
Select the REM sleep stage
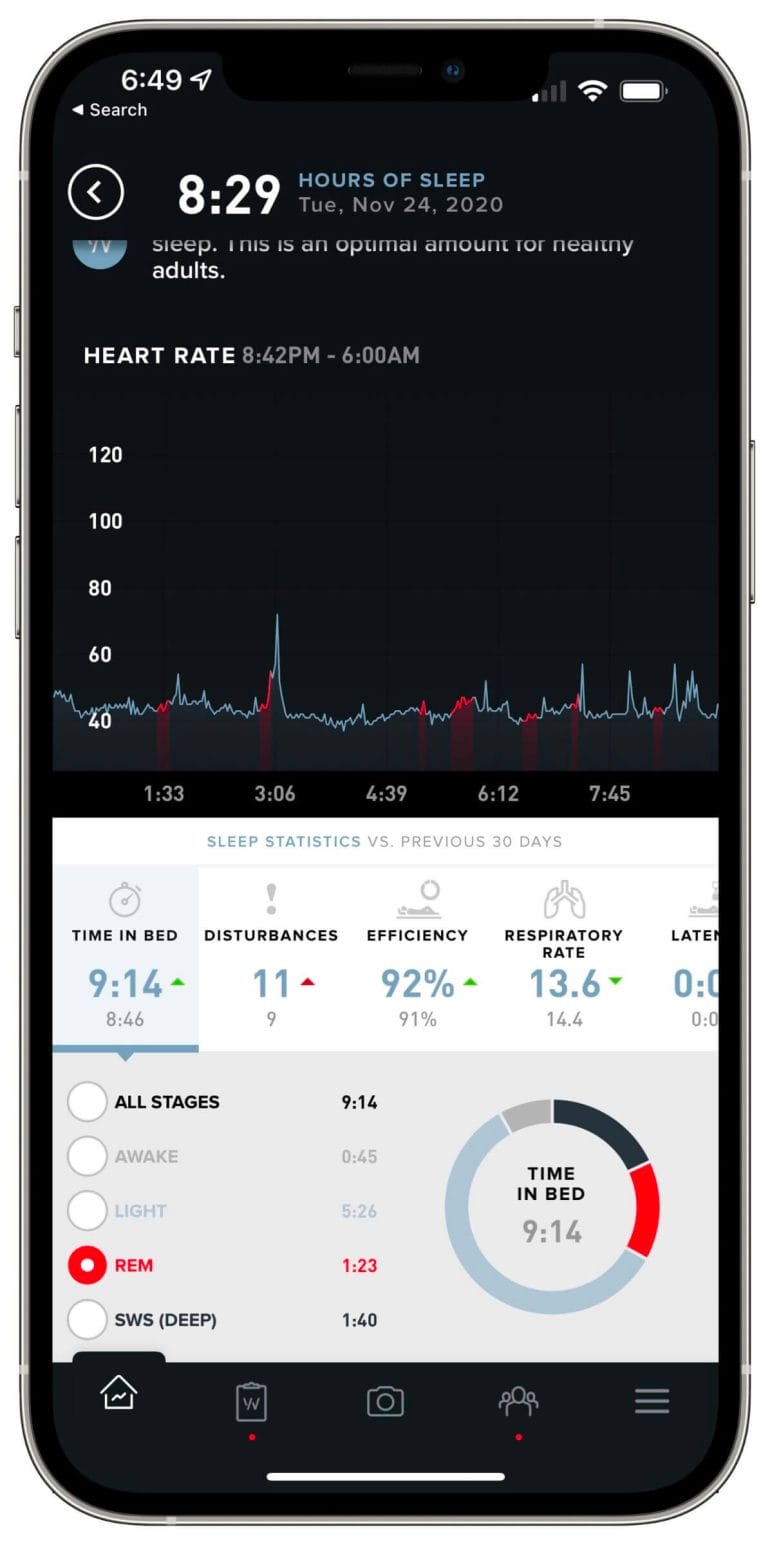222,1265
